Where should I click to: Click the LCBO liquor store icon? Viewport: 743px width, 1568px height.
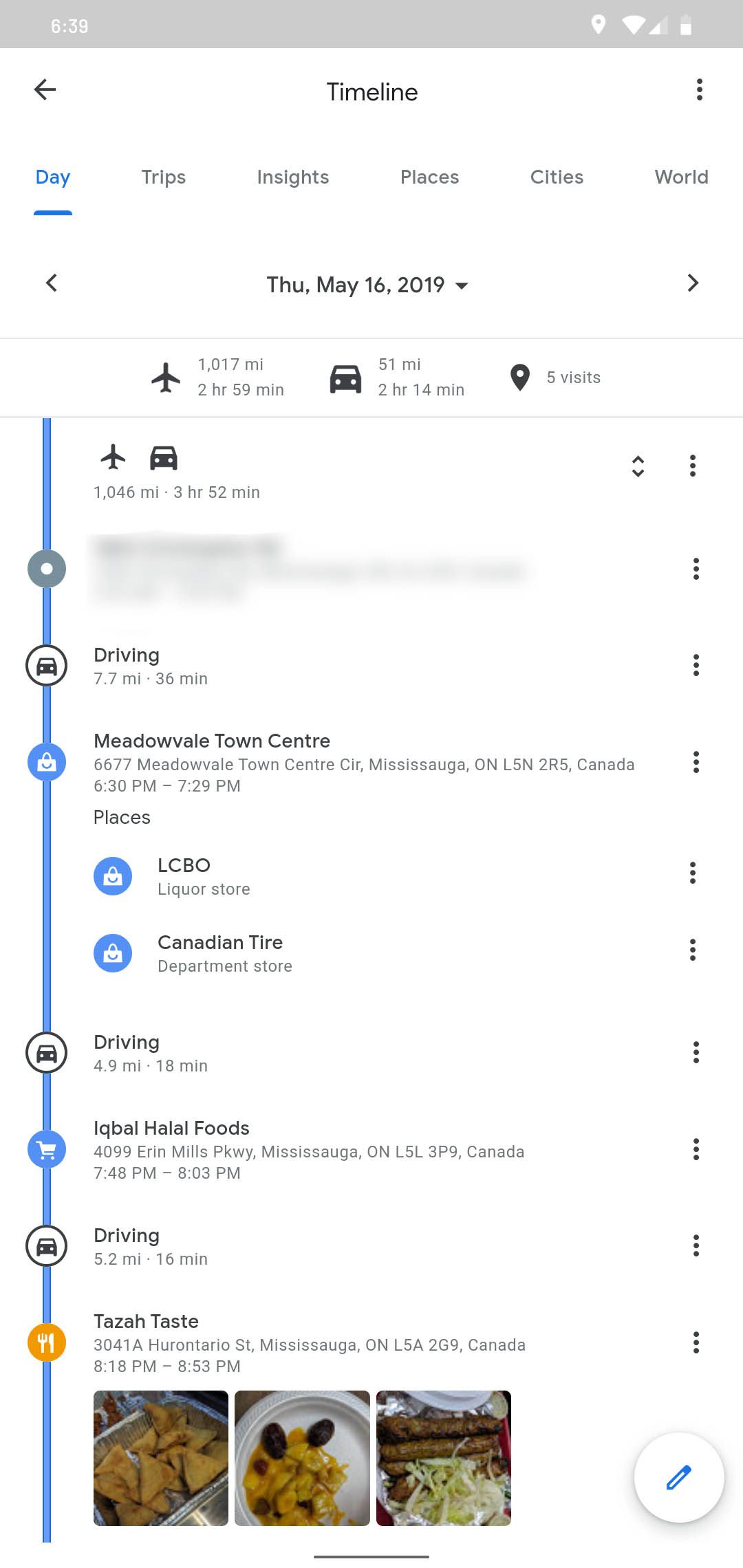[x=112, y=875]
